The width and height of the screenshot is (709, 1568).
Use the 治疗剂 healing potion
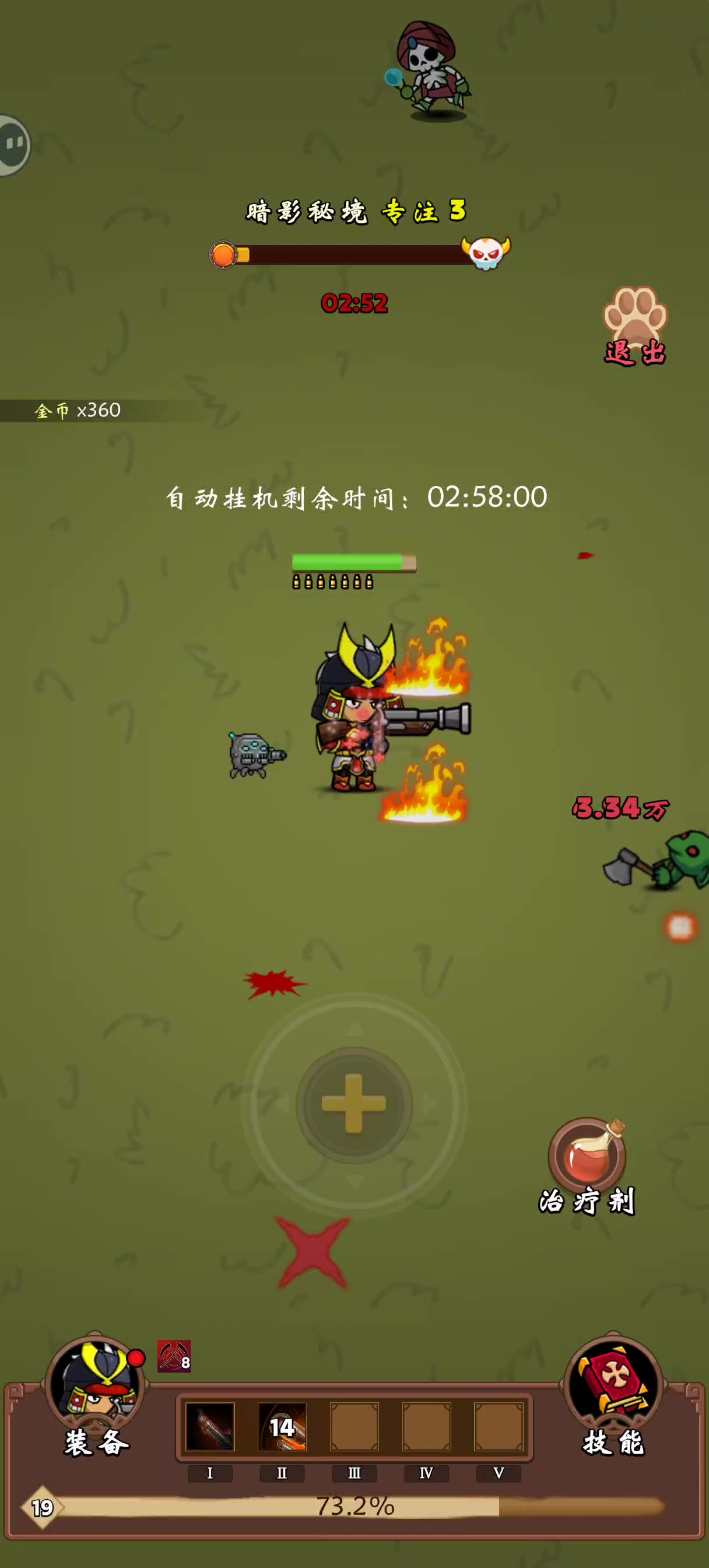pos(587,1165)
